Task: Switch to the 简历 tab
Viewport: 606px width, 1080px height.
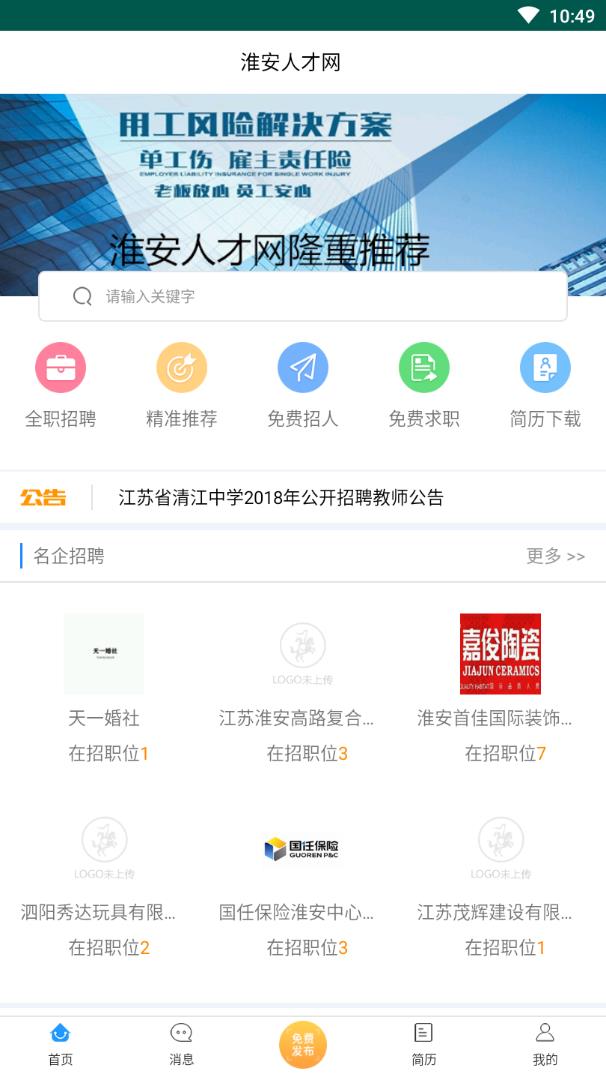Action: 424,1044
